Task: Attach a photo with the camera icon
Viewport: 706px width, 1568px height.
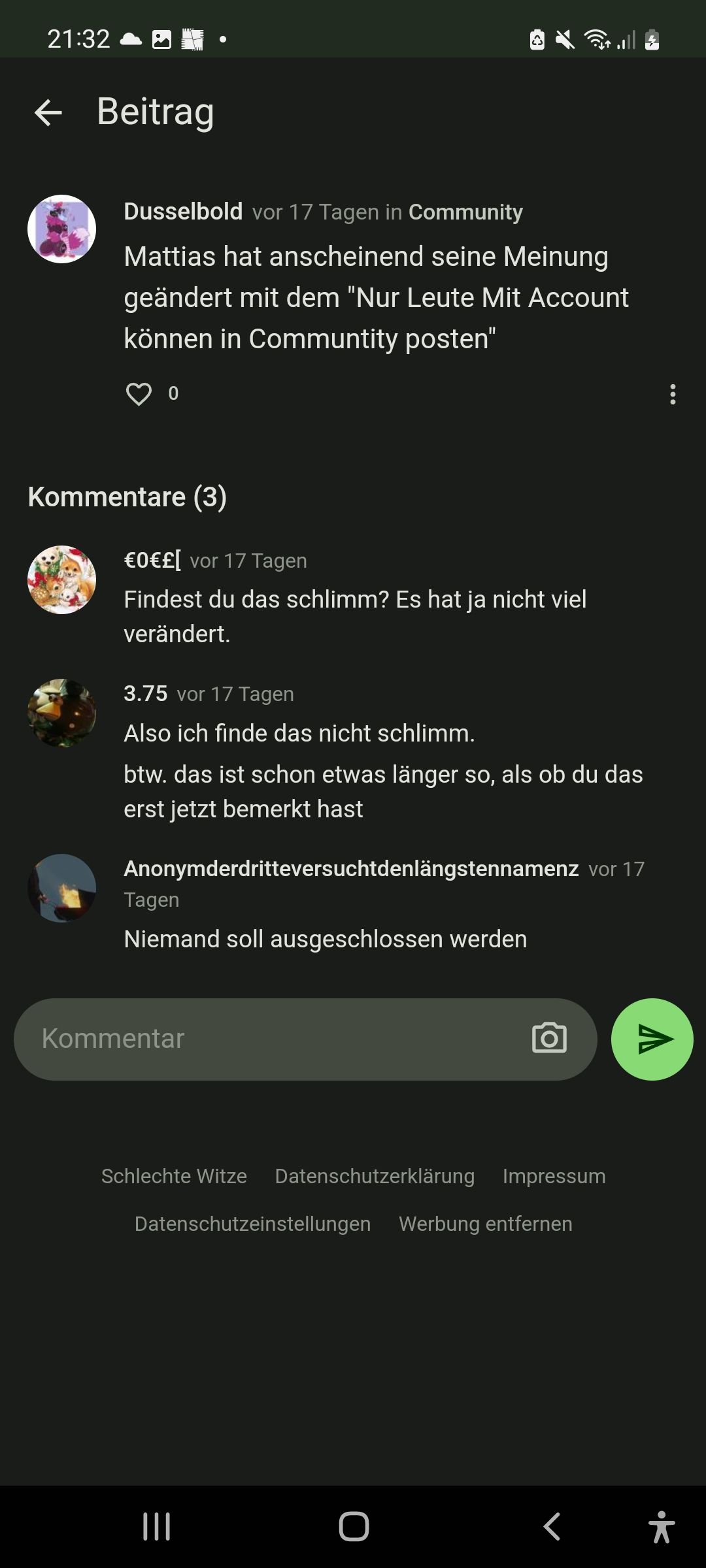Action: click(x=549, y=1038)
